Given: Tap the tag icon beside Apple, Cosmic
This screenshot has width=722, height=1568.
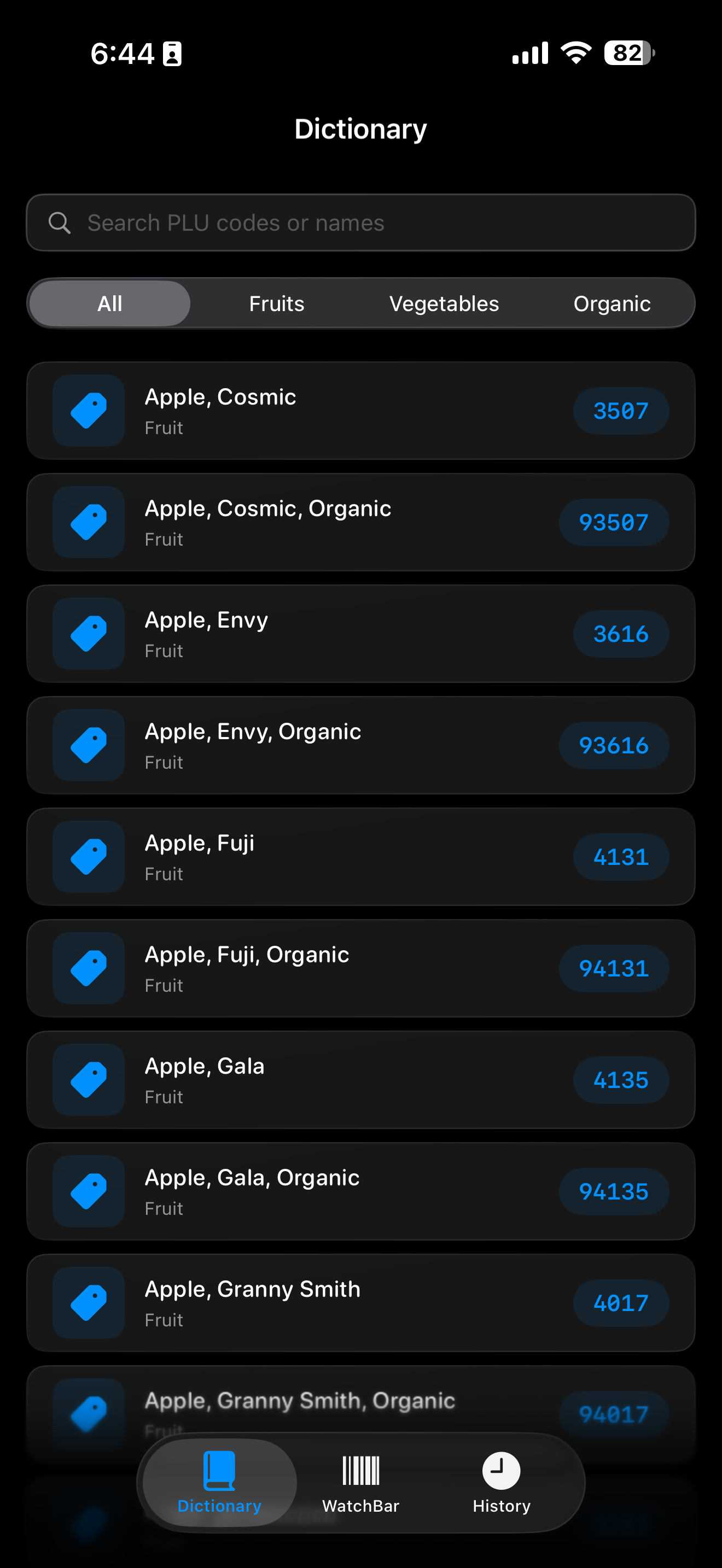Looking at the screenshot, I should (88, 409).
